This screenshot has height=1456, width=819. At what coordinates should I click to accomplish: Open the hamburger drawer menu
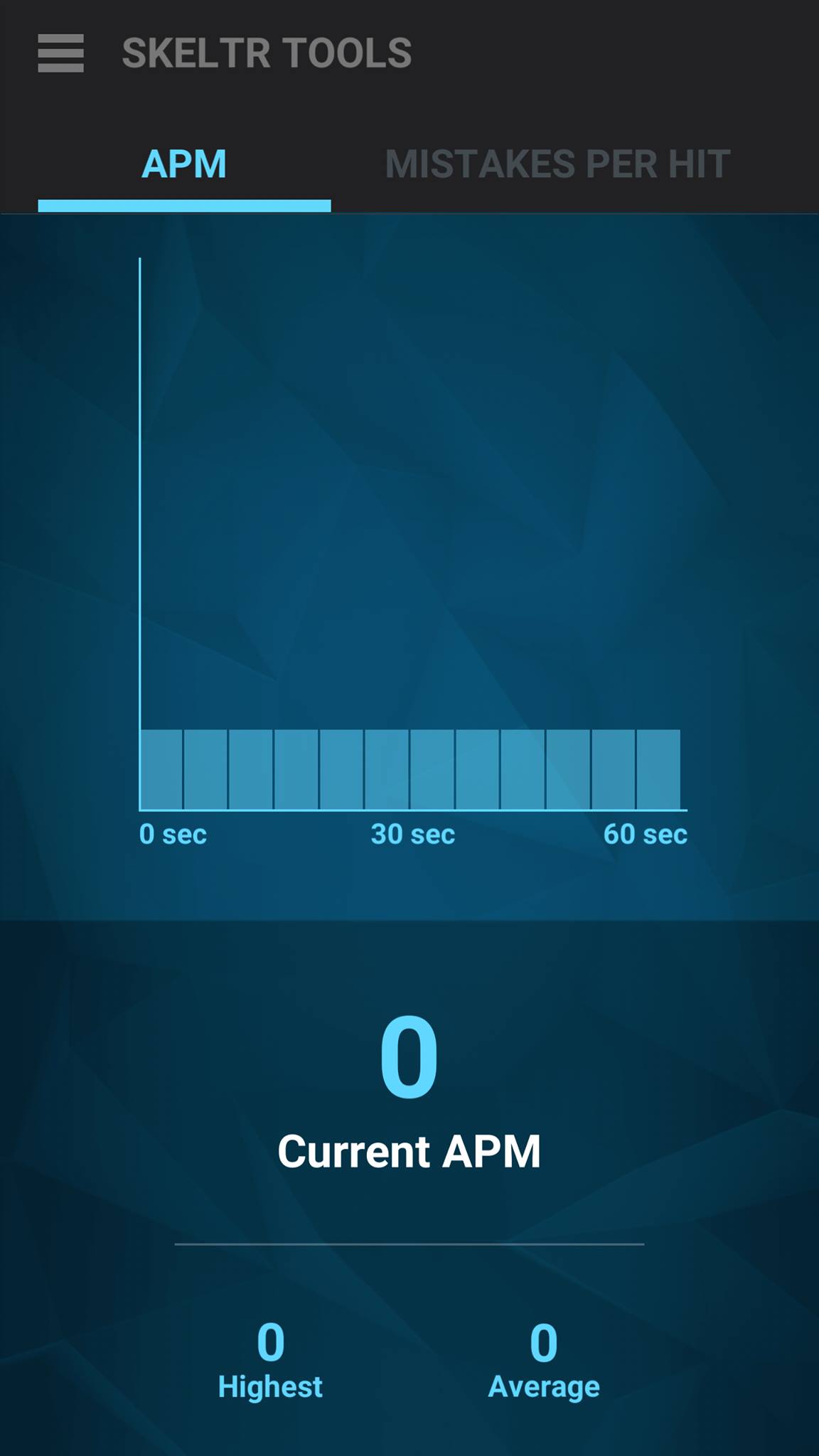(60, 53)
